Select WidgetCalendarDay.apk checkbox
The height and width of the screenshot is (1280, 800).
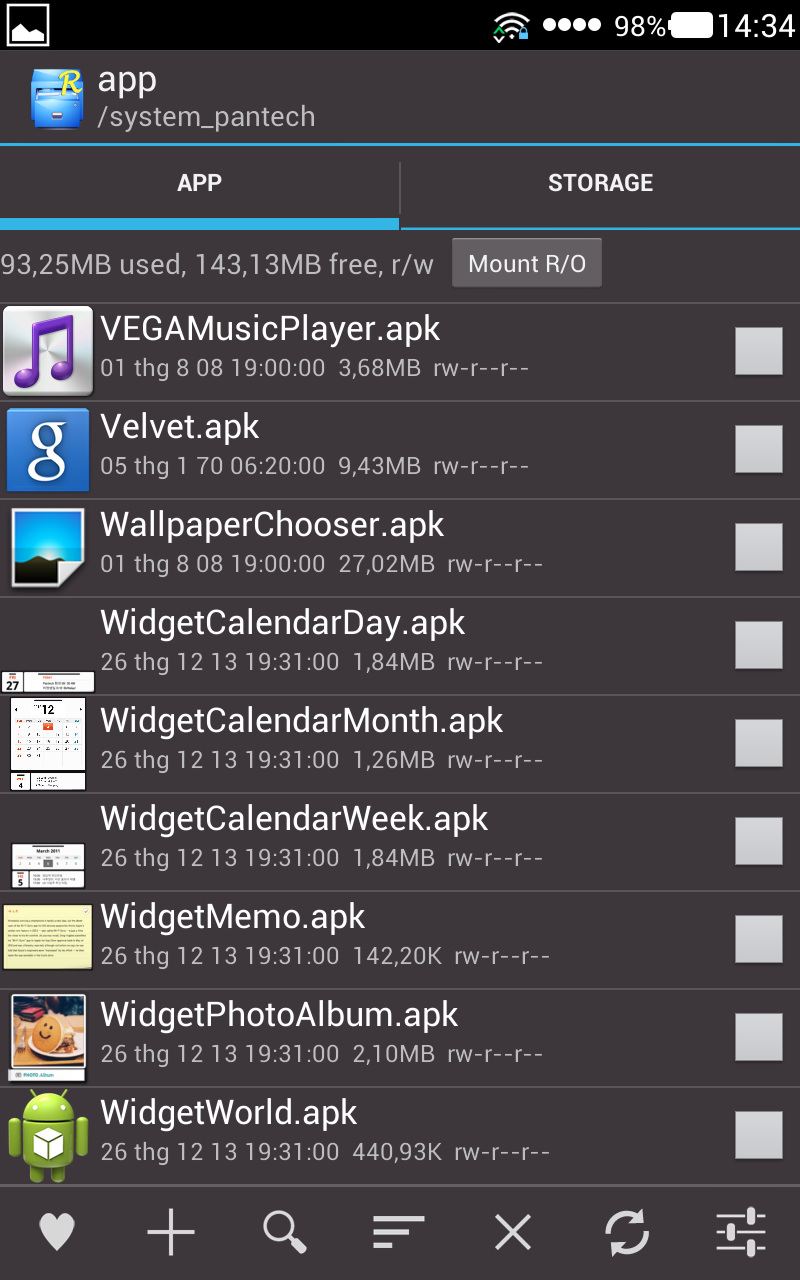tap(758, 645)
